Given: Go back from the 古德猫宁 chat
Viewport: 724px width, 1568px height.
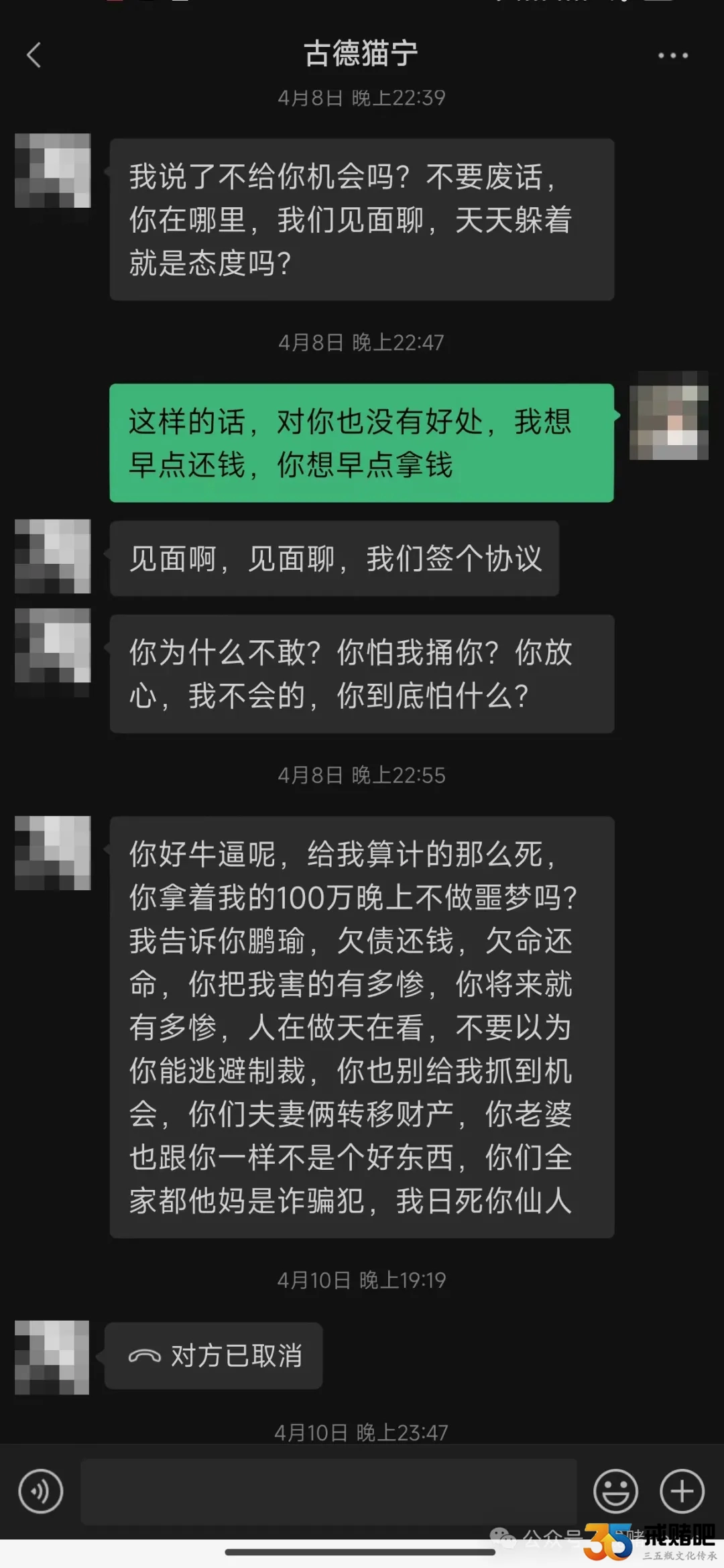Looking at the screenshot, I should tap(34, 55).
